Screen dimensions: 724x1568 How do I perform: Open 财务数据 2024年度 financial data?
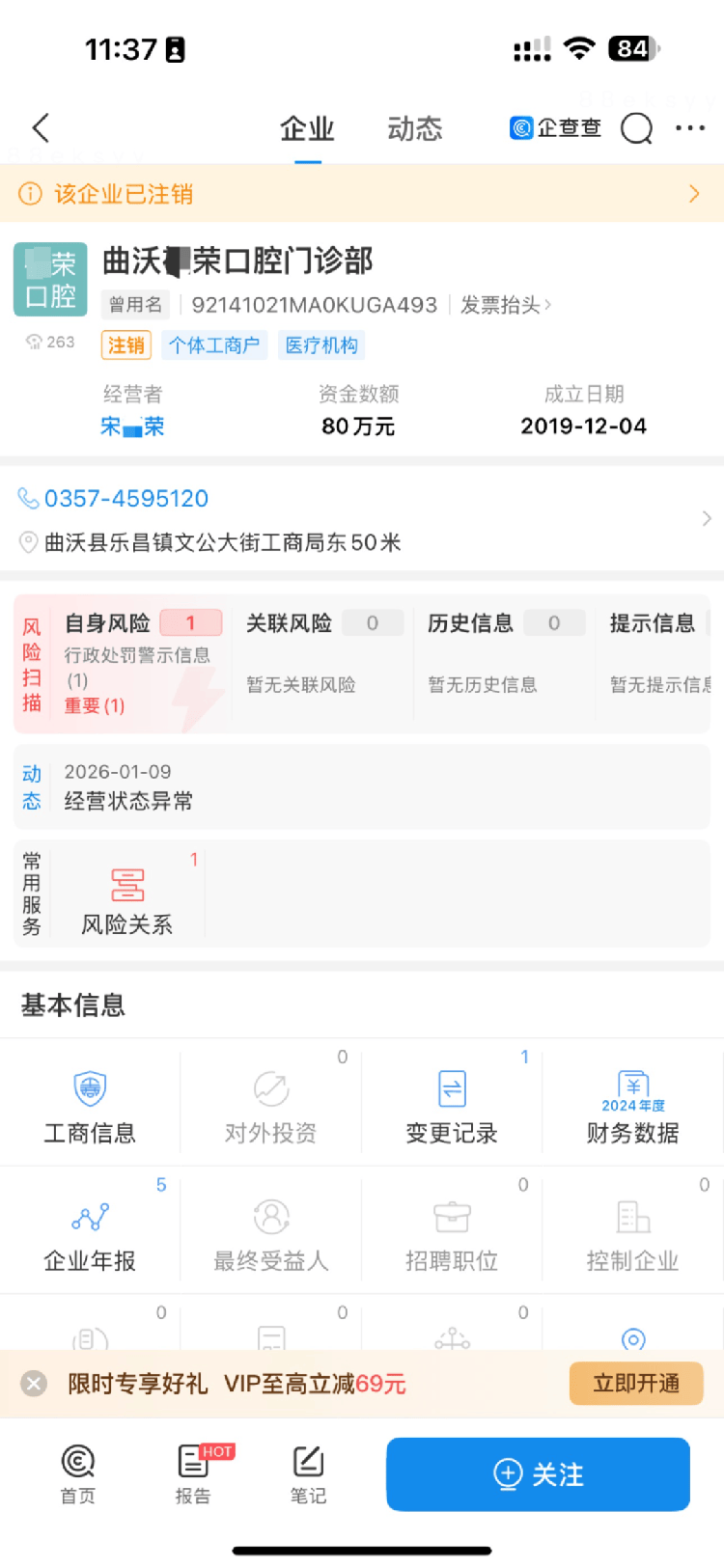pyautogui.click(x=632, y=1103)
